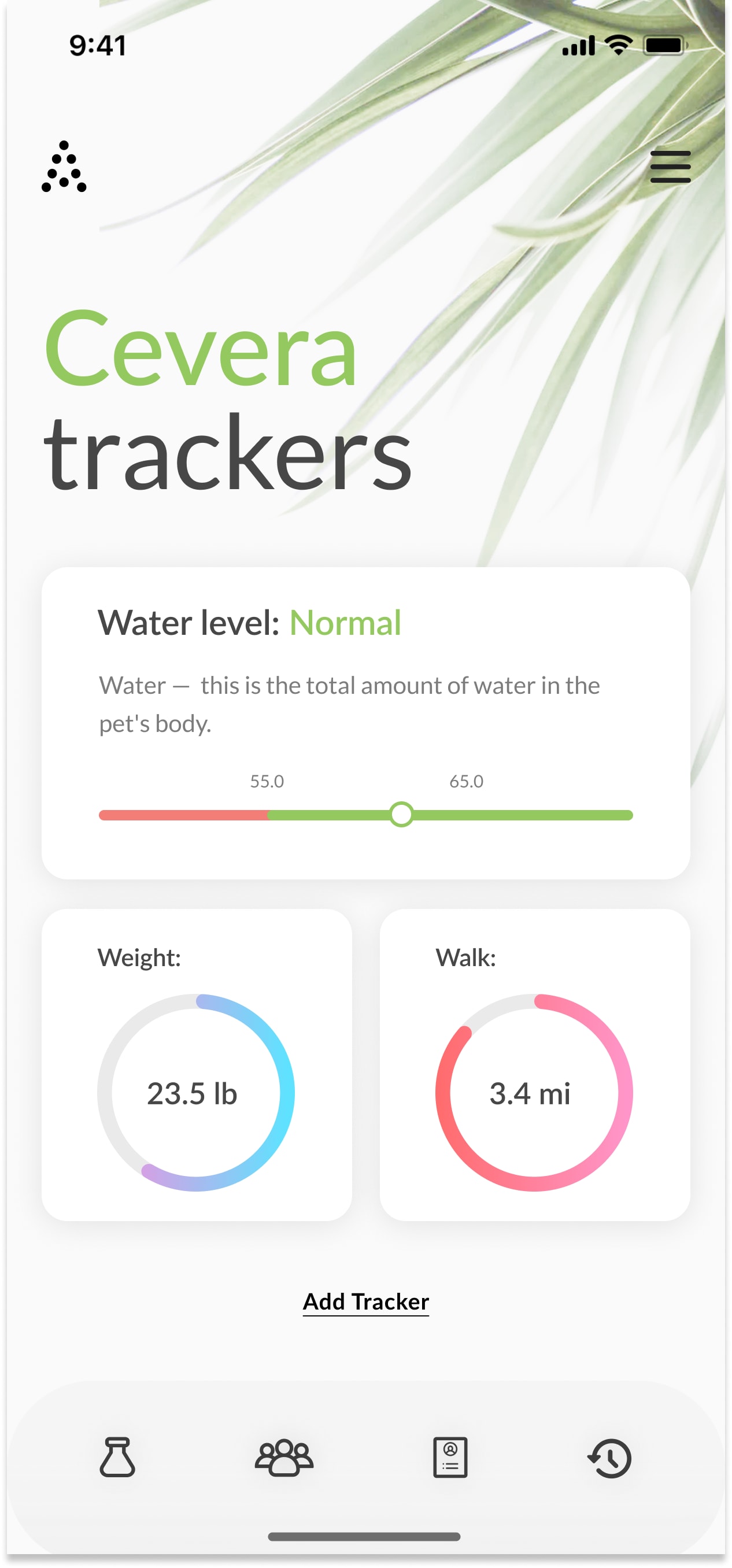Image resolution: width=732 pixels, height=1568 pixels.
Task: Switch to the flask tab
Action: pyautogui.click(x=117, y=1456)
